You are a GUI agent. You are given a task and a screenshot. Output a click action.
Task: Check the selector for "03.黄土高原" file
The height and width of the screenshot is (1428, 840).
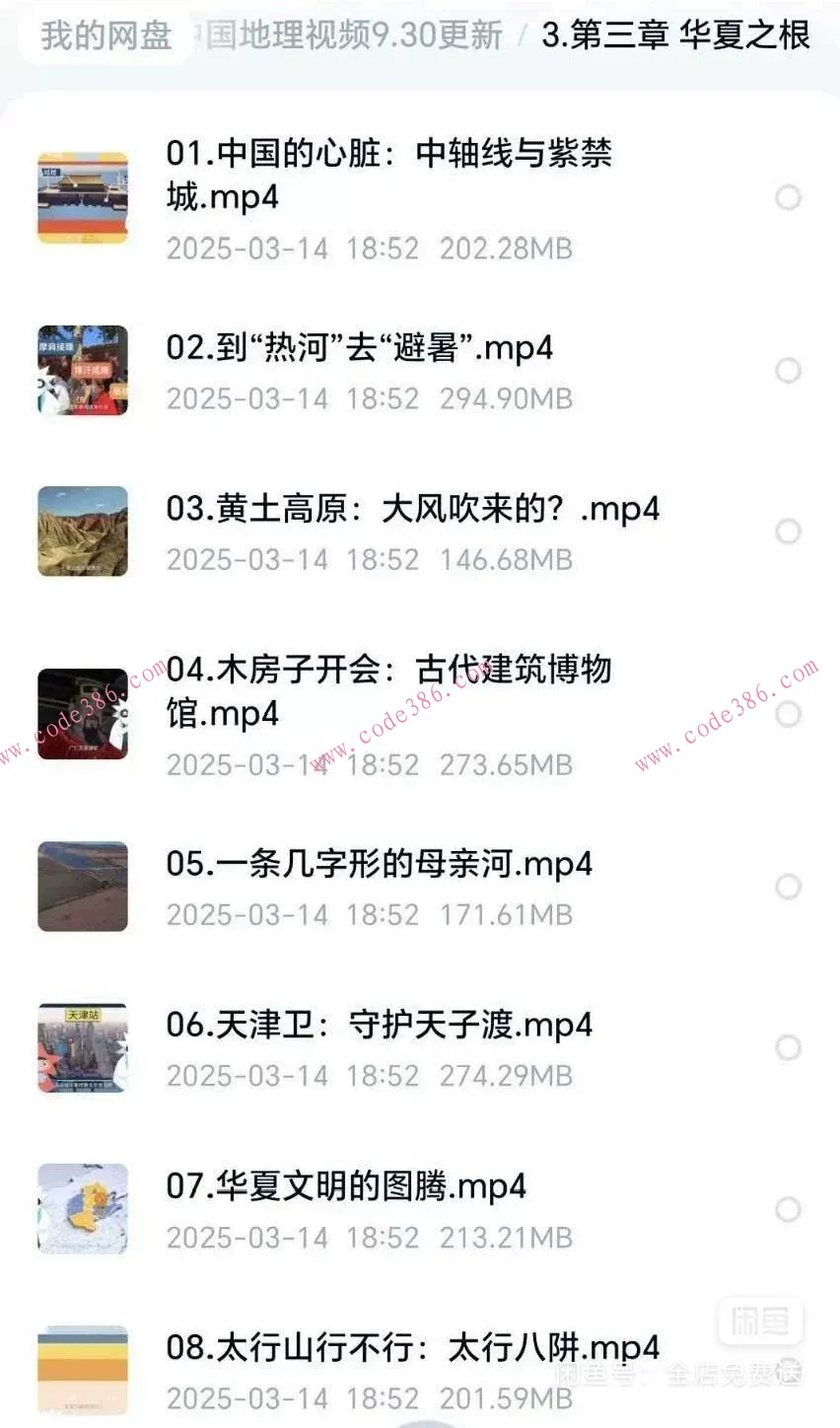click(x=788, y=532)
